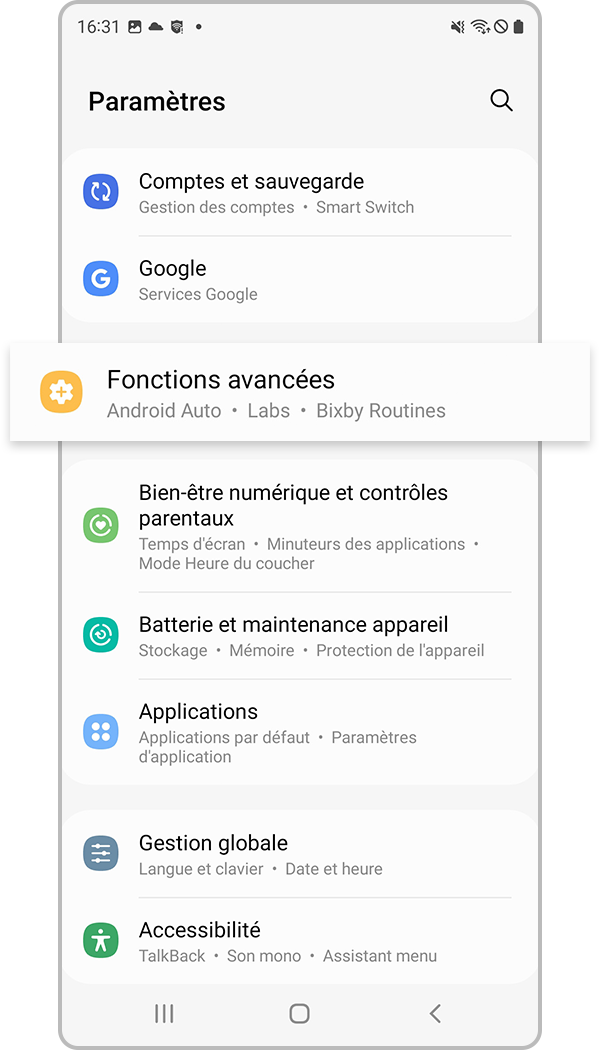Image resolution: width=600 pixels, height=1050 pixels.
Task: Open Gestion globale settings
Action: 300,854
